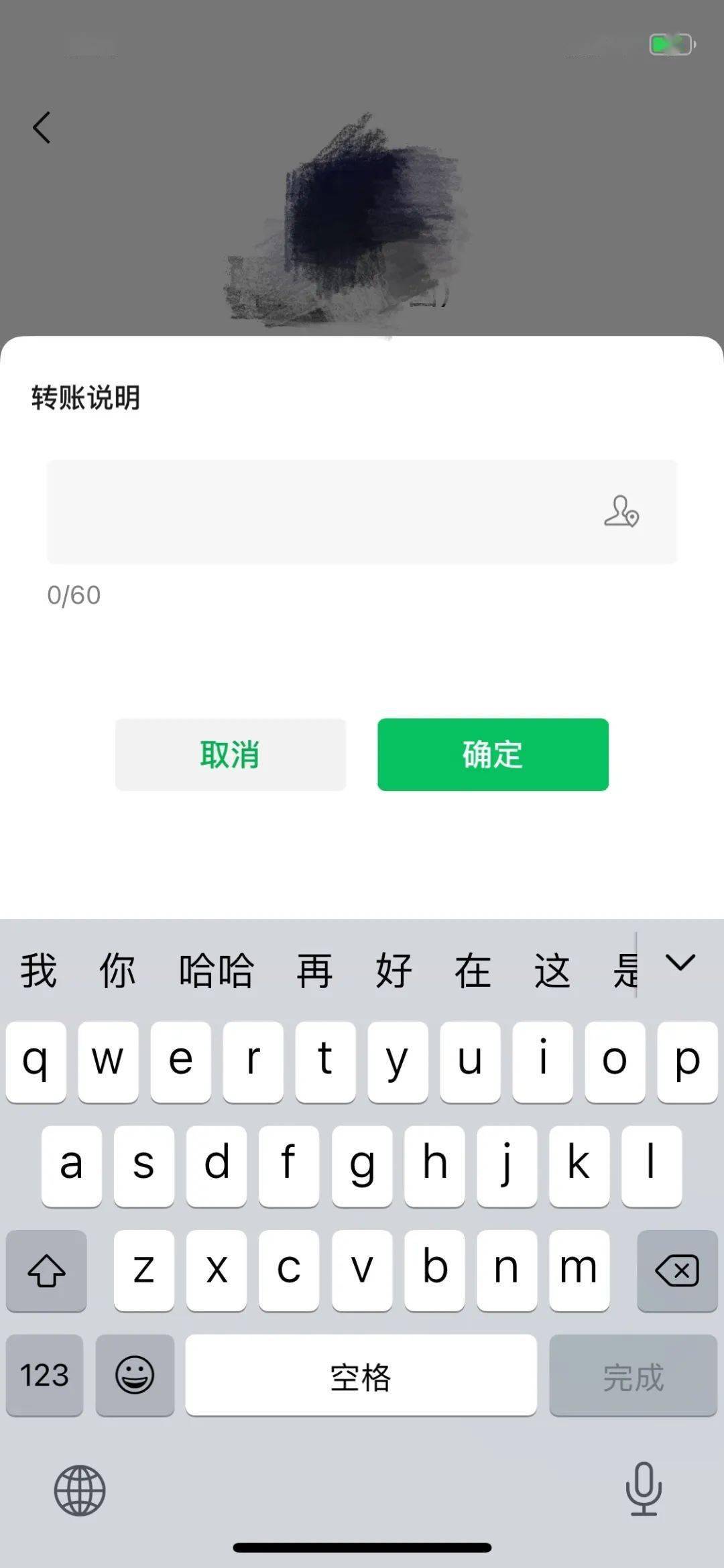
Task: Go back with the top-left arrow
Action: (42, 127)
